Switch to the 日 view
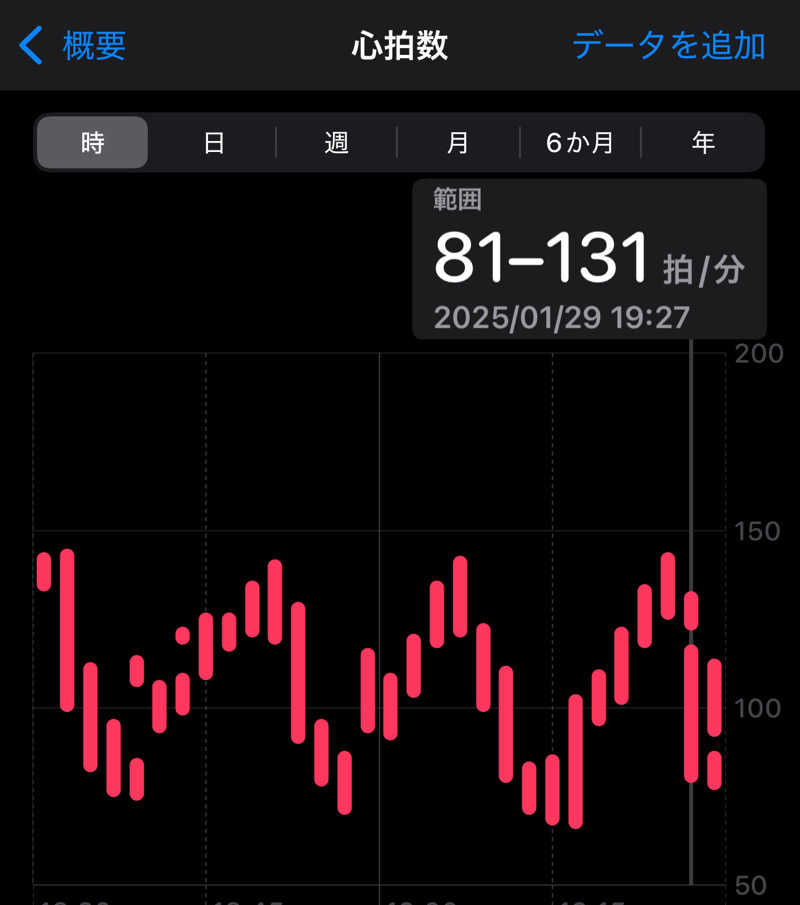The width and height of the screenshot is (800, 905). [x=214, y=143]
